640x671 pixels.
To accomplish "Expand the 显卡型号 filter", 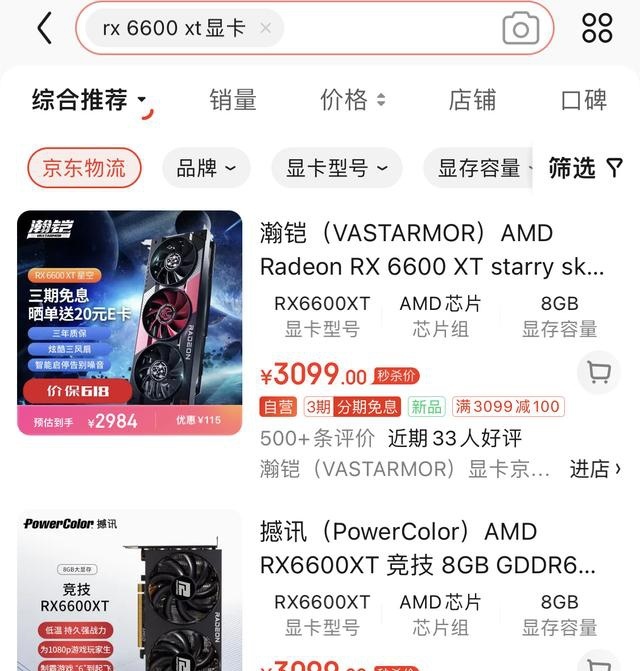I will [x=336, y=168].
